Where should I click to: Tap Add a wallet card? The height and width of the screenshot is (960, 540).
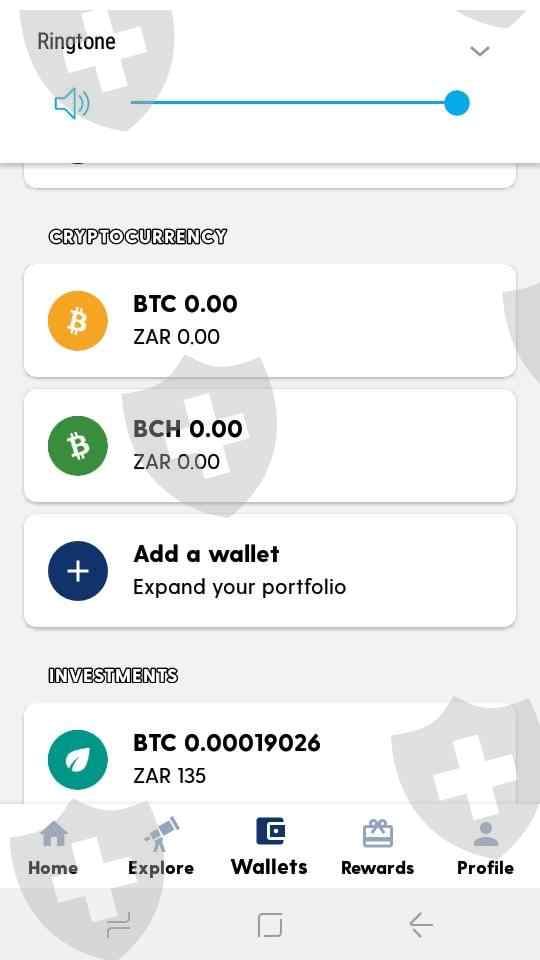[x=270, y=571]
